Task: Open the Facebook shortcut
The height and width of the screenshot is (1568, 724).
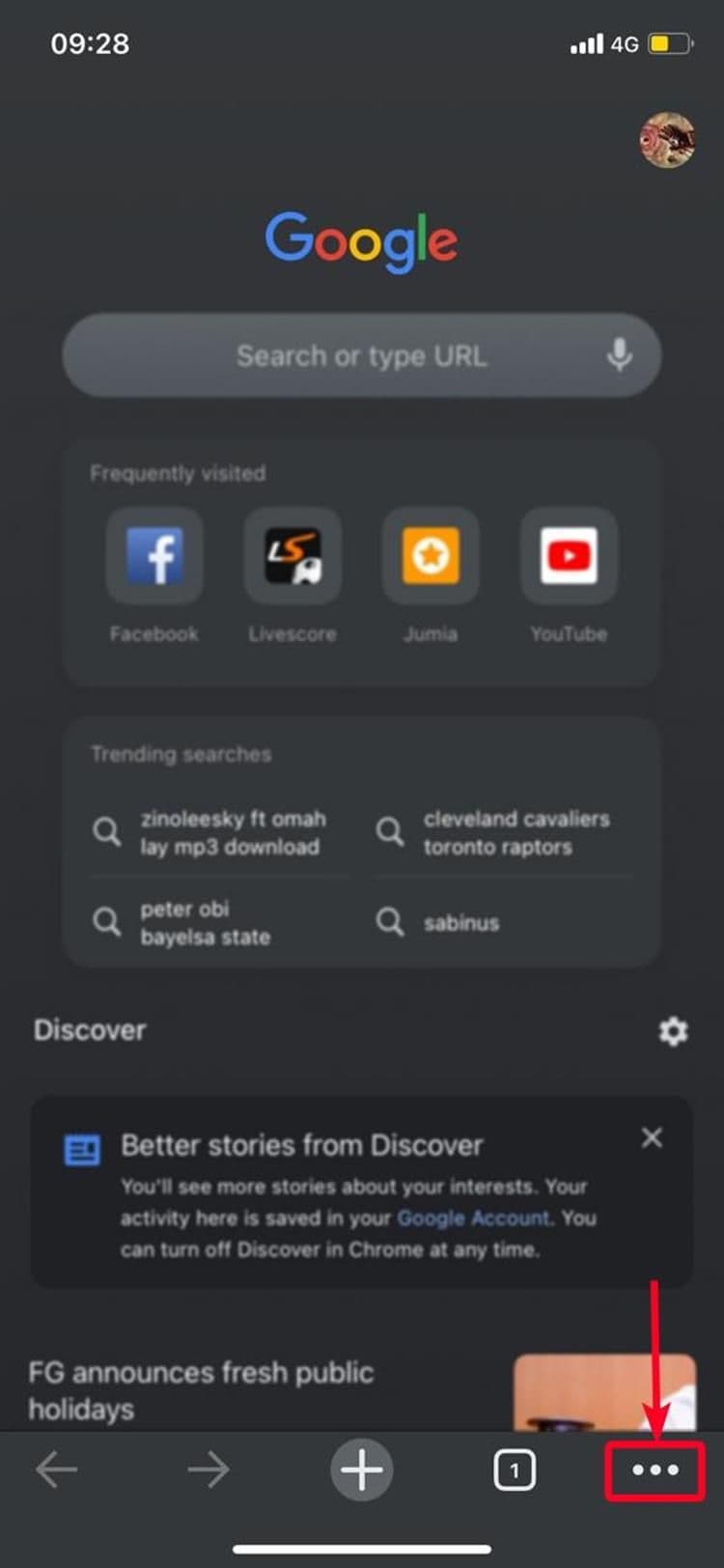Action: tap(153, 555)
